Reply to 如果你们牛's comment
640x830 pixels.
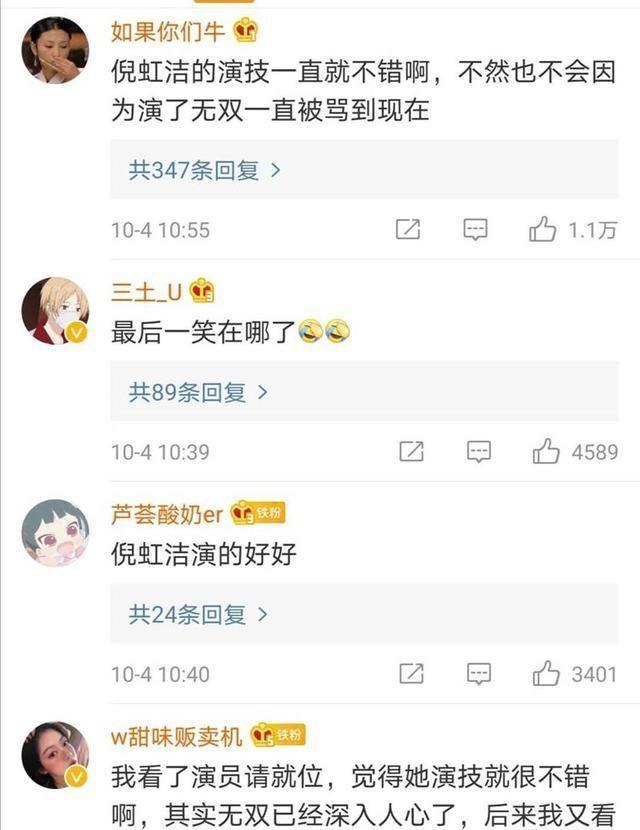tap(476, 230)
